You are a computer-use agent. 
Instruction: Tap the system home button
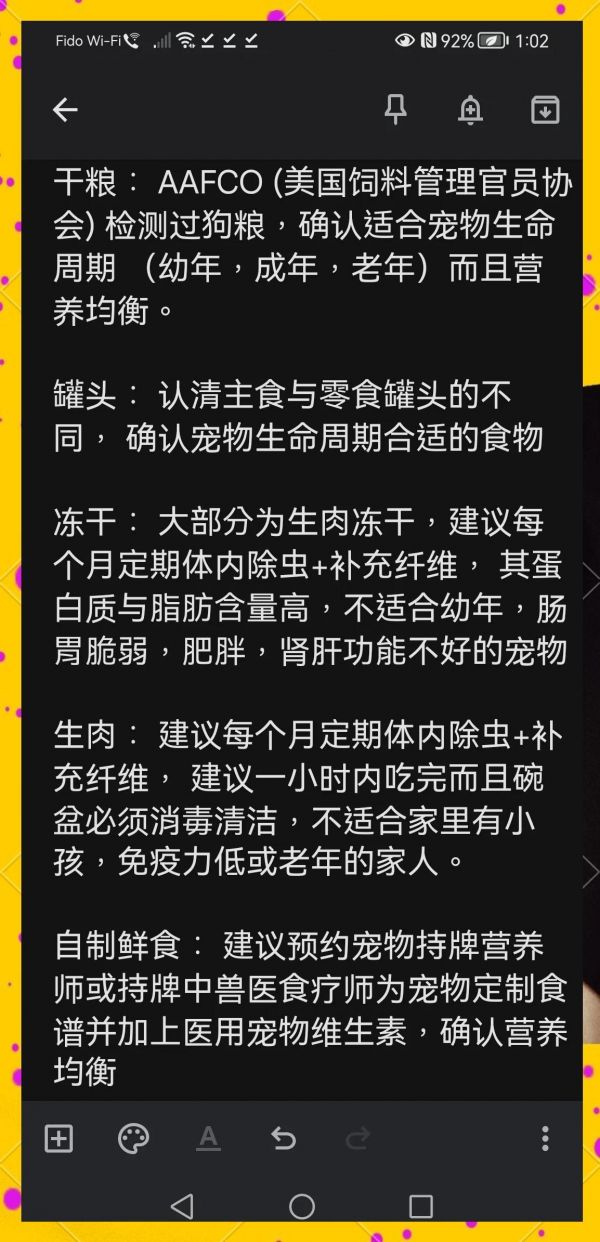(x=302, y=1207)
